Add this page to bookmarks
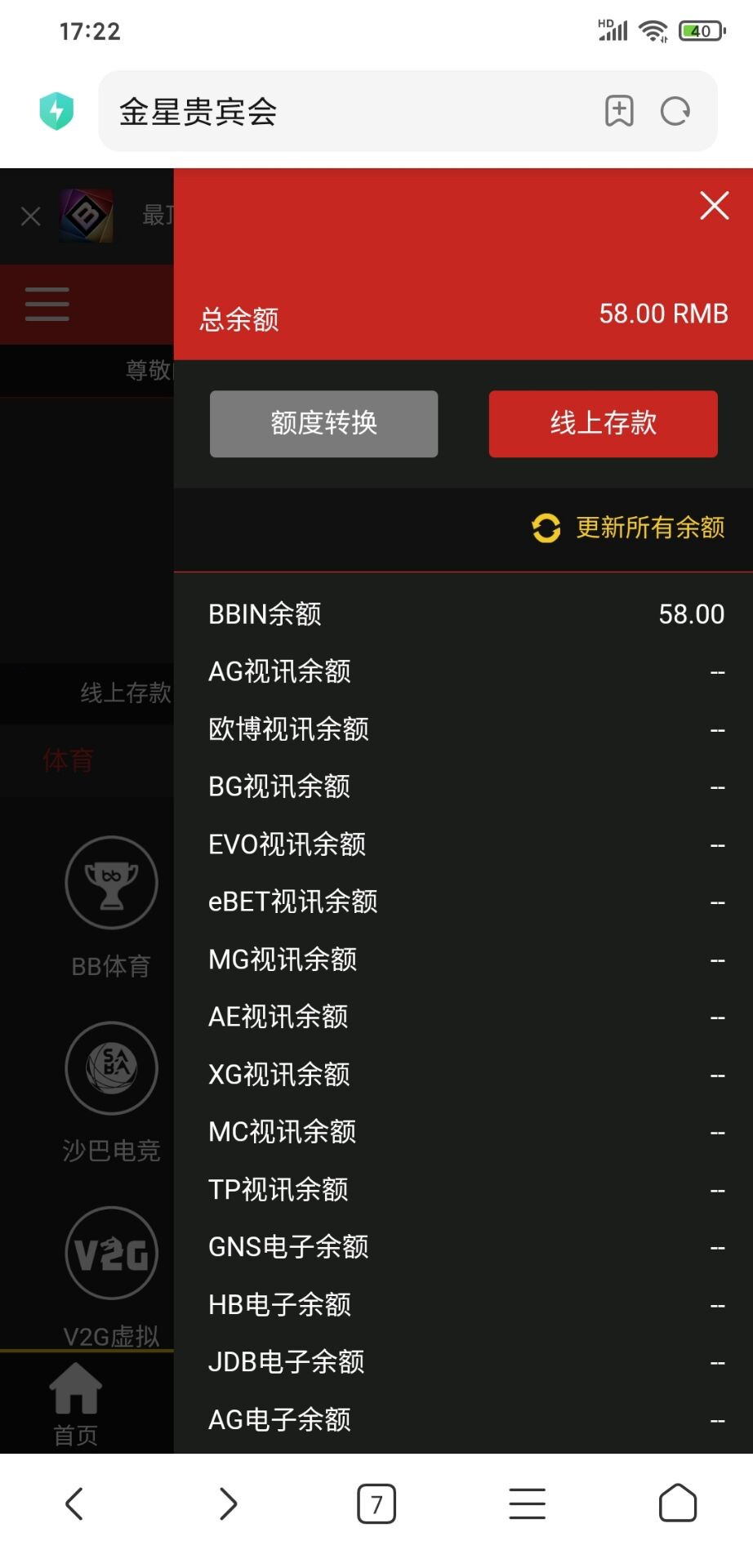Image resolution: width=753 pixels, height=1568 pixels. 619,111
